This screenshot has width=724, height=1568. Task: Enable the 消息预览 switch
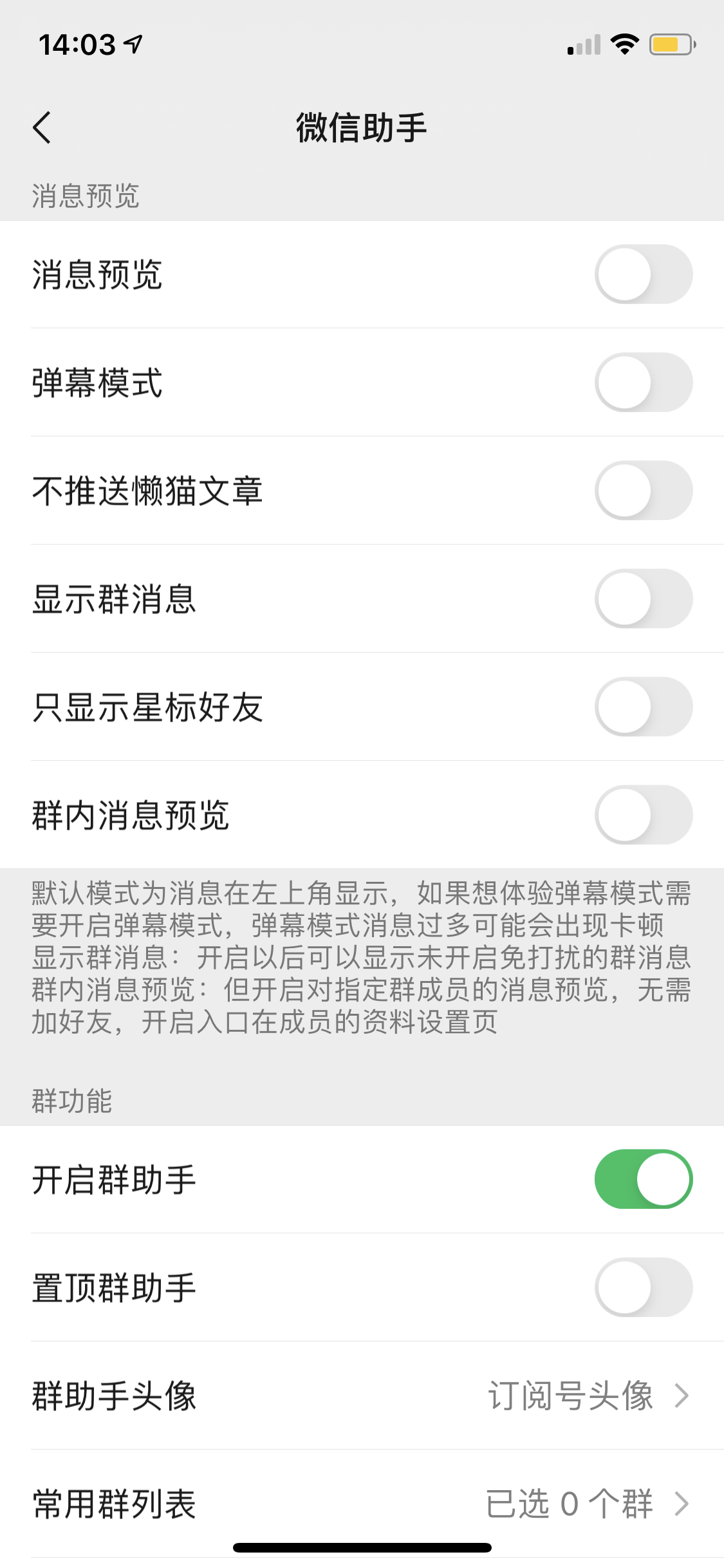[643, 274]
